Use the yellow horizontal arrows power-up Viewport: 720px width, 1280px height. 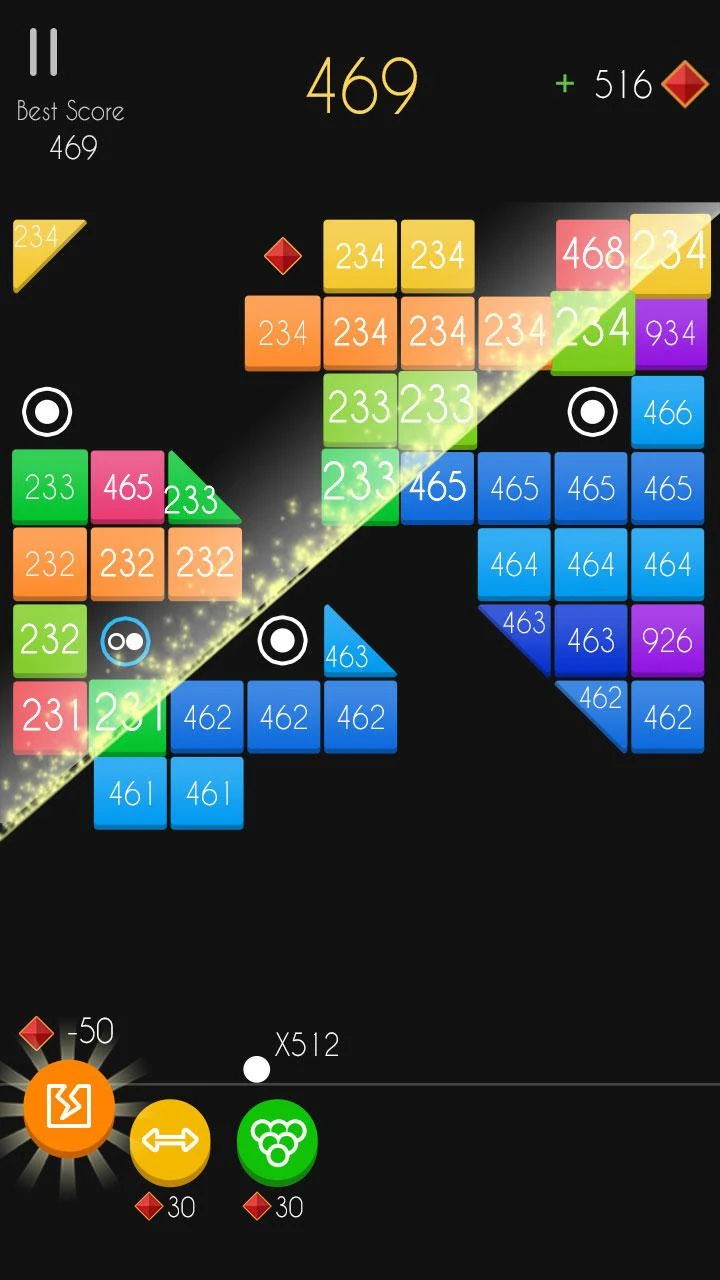[x=170, y=1140]
